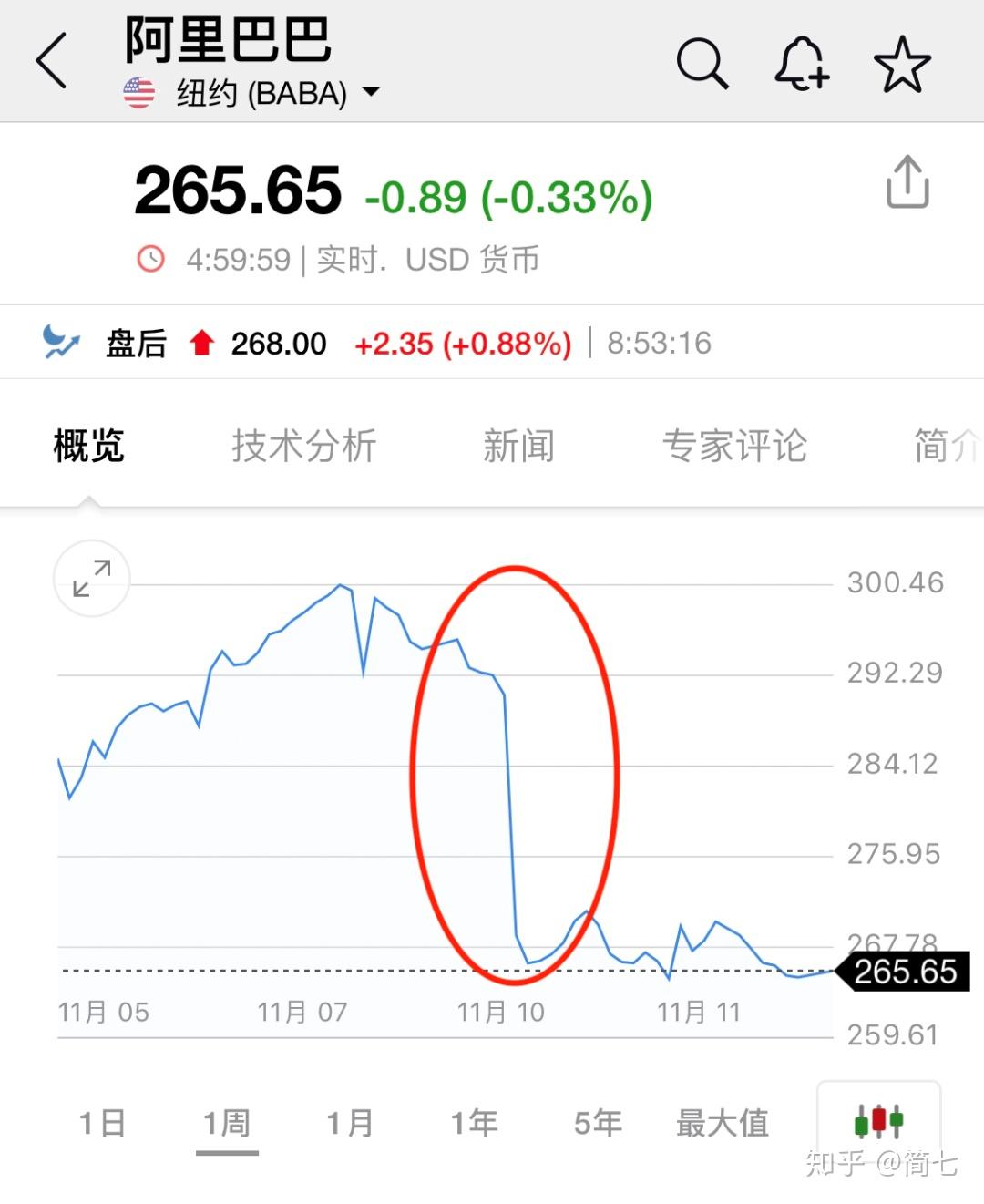Switch chart to candlestick display
This screenshot has height=1204, width=984.
click(x=877, y=1122)
